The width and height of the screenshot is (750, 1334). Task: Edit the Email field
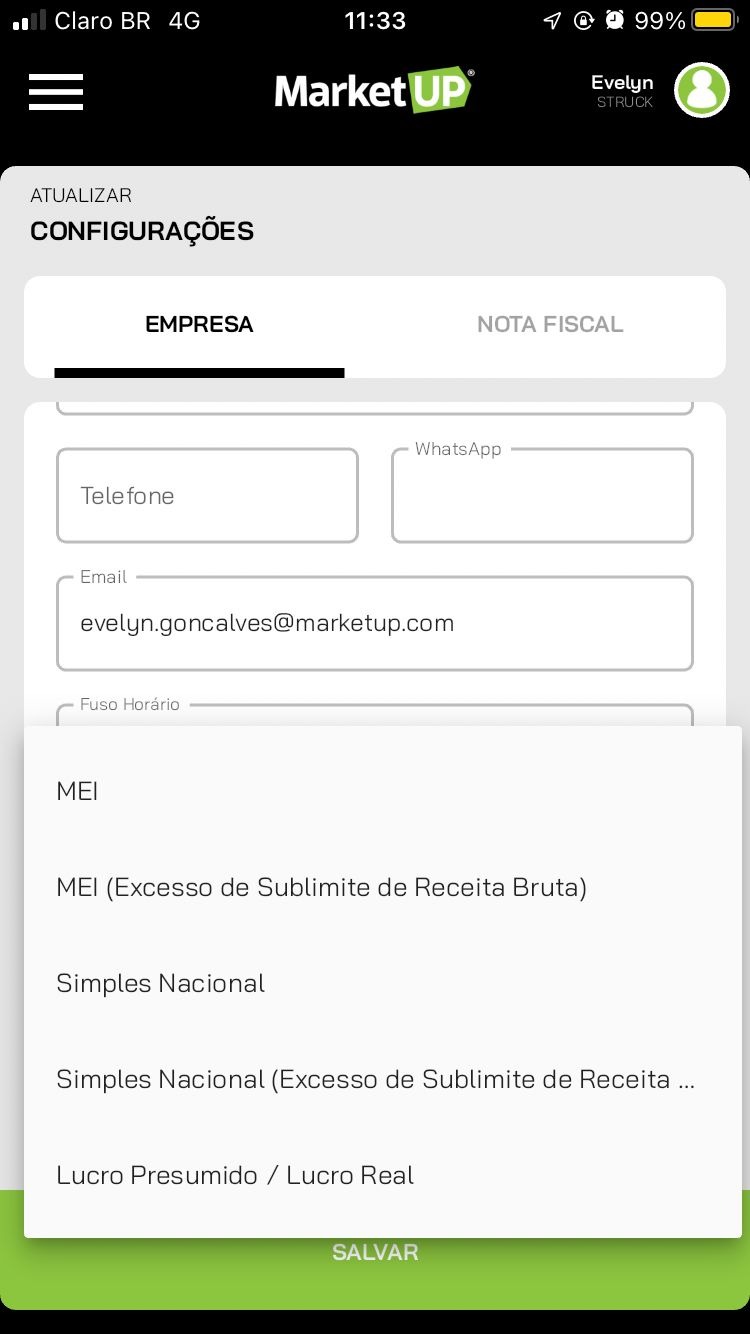pyautogui.click(x=375, y=624)
